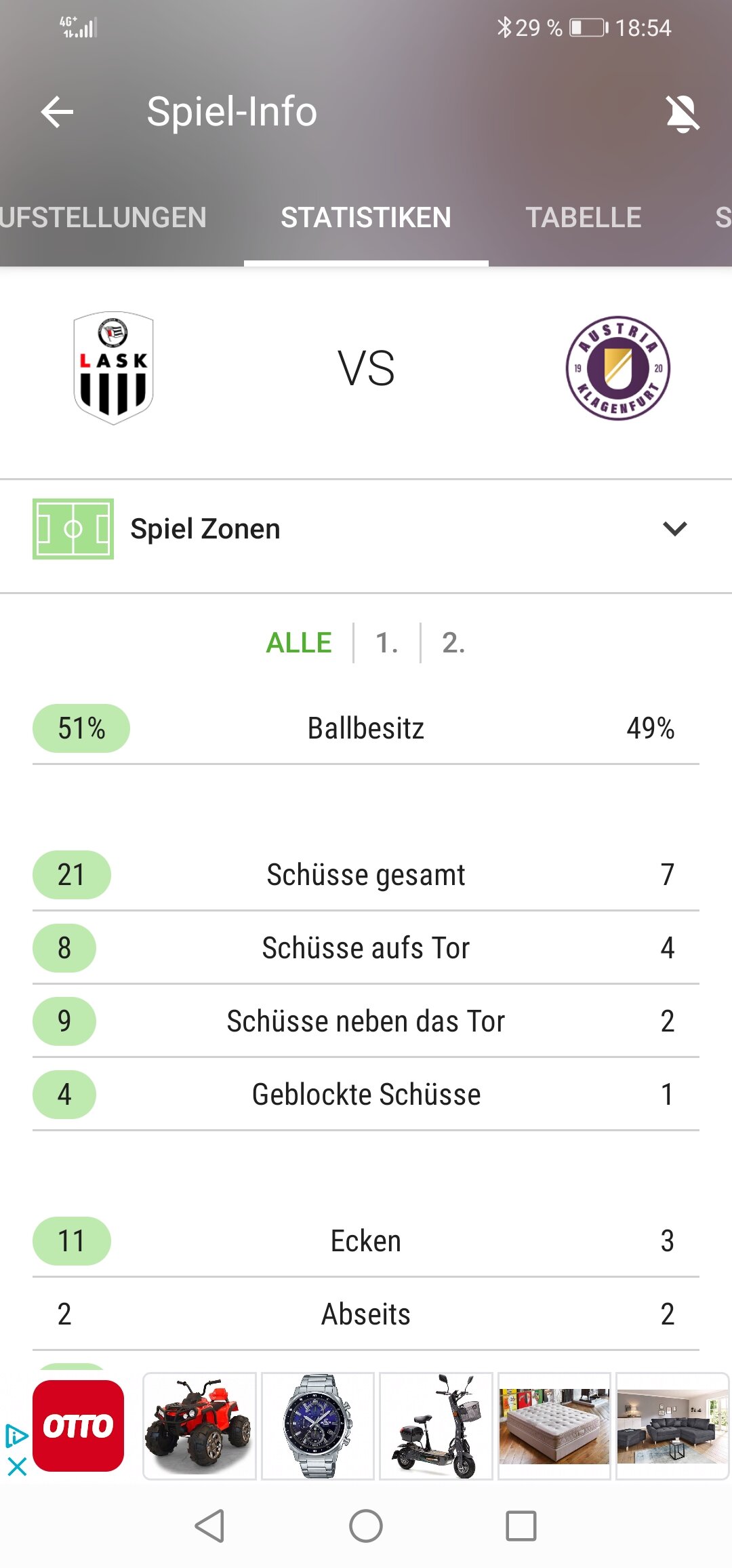Open the wristwatch ad

pyautogui.click(x=318, y=1426)
